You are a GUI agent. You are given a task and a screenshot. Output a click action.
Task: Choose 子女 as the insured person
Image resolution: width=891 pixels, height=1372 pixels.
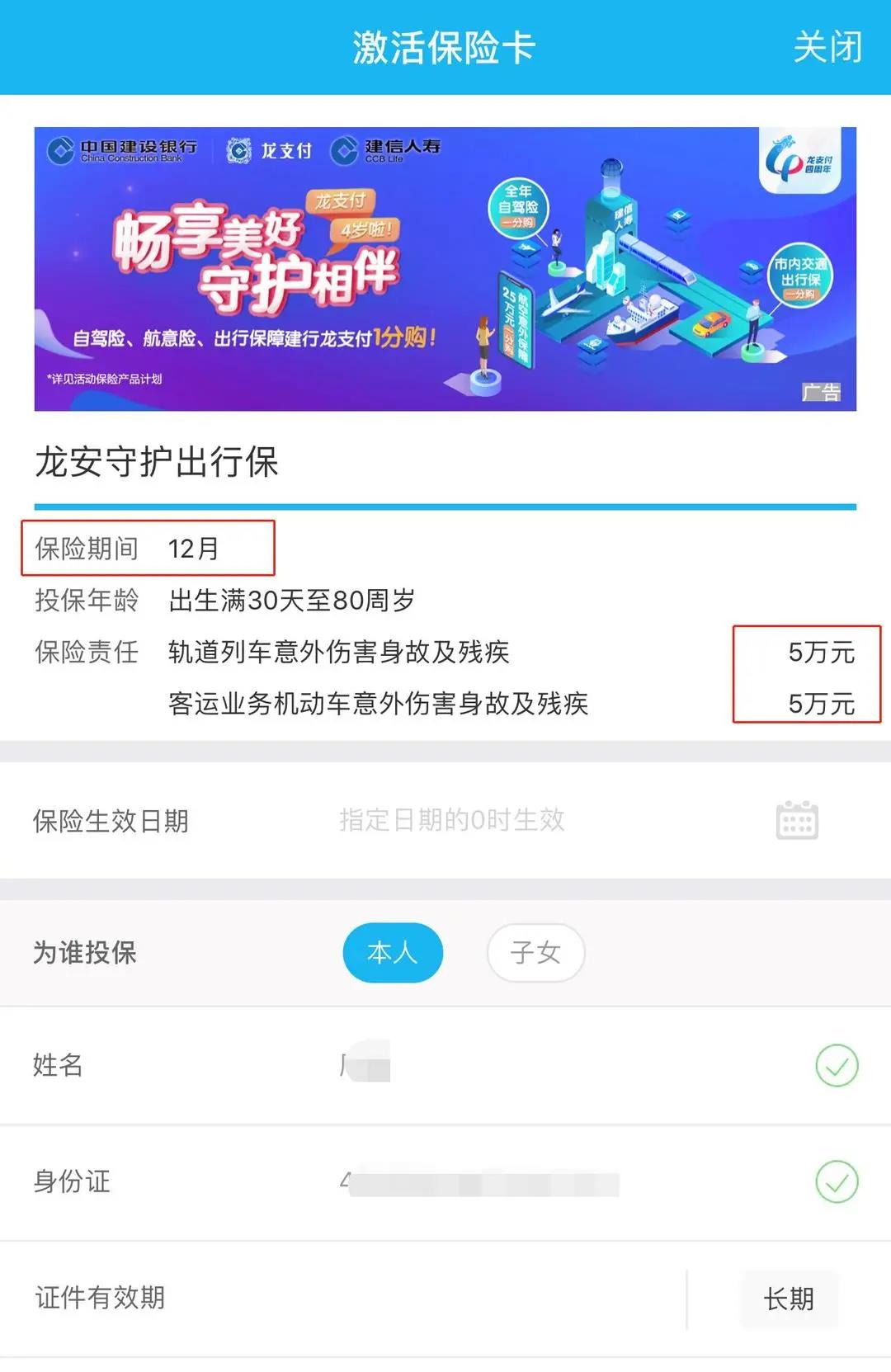click(535, 953)
